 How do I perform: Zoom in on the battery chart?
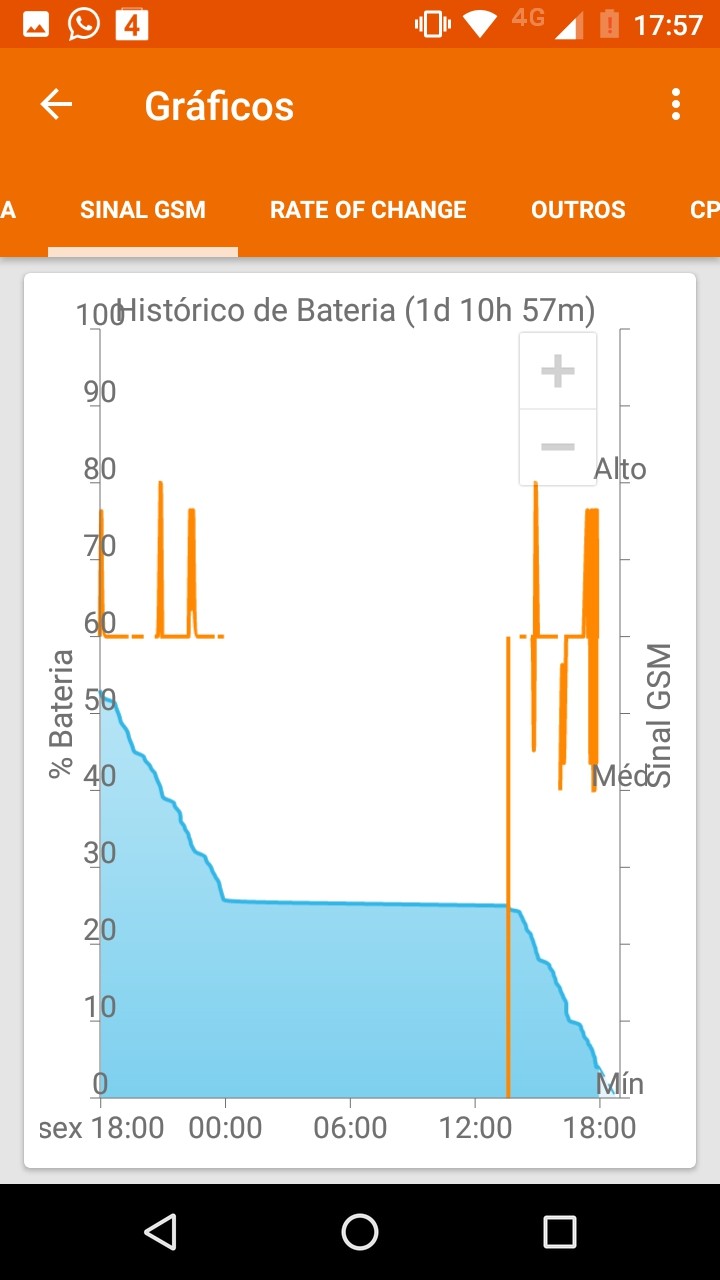coord(558,371)
